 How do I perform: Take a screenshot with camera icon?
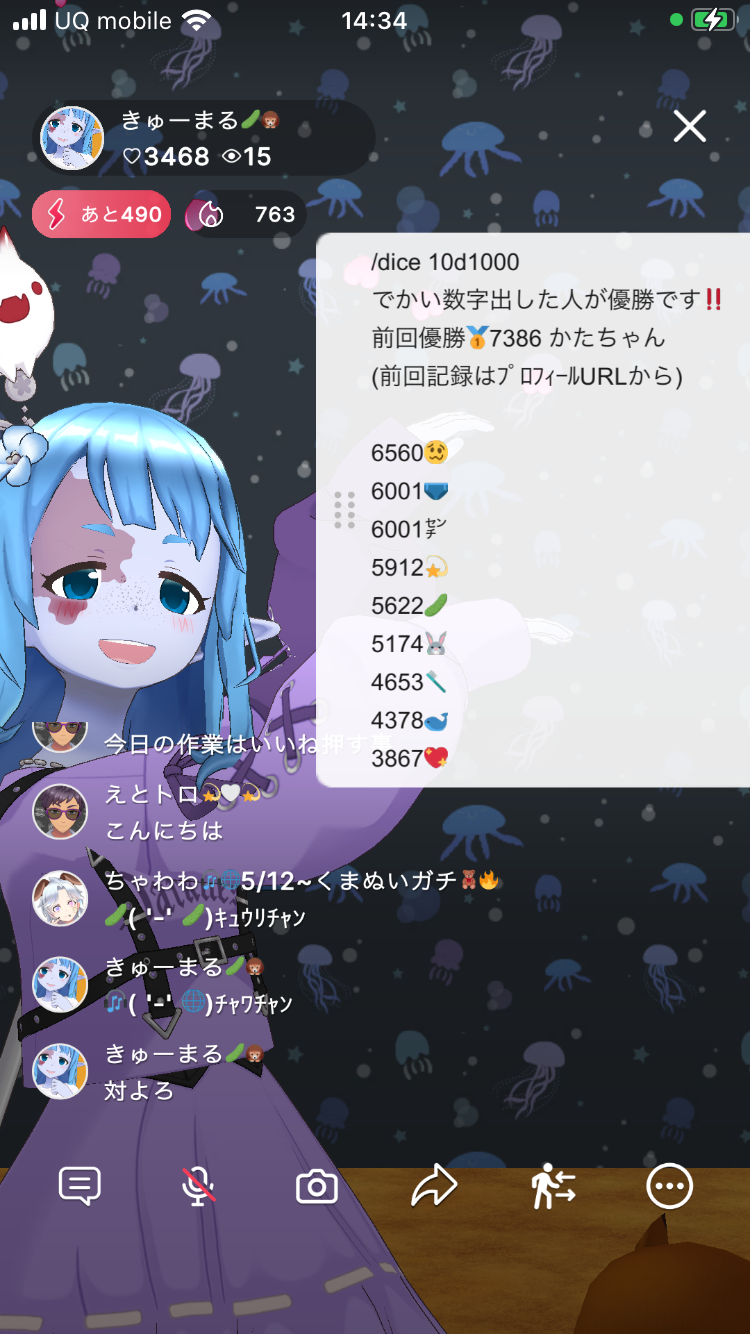pos(316,1187)
